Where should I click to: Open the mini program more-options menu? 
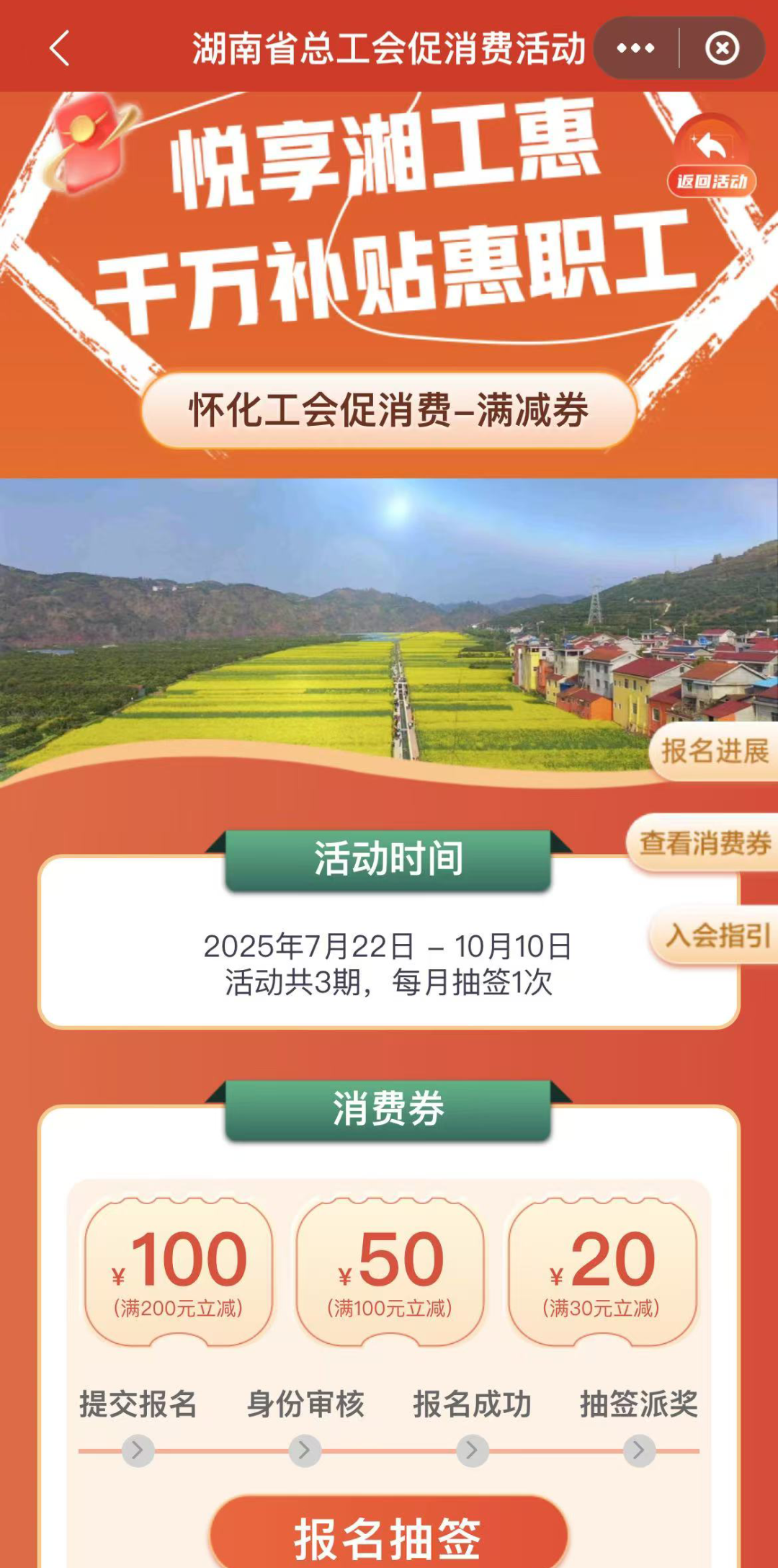(635, 48)
